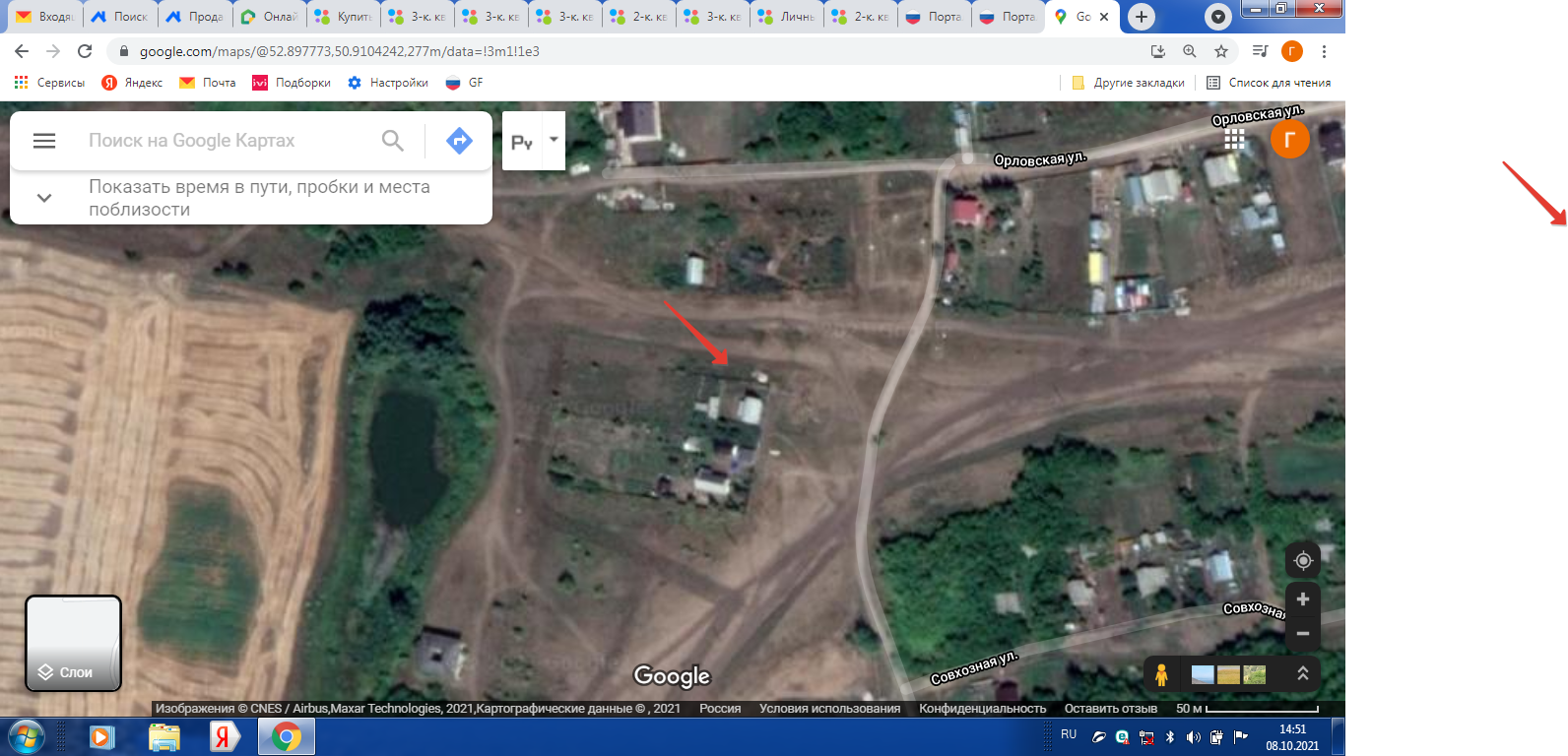Expand "Показать время в пути" panel
The image size is (1568, 756).
point(44,198)
